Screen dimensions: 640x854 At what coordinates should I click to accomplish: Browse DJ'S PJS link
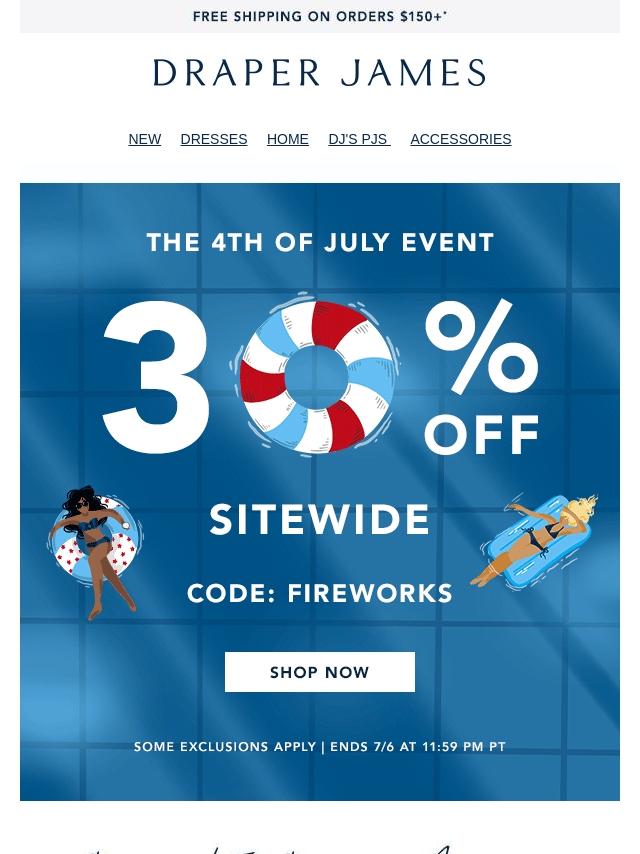pyautogui.click(x=358, y=139)
